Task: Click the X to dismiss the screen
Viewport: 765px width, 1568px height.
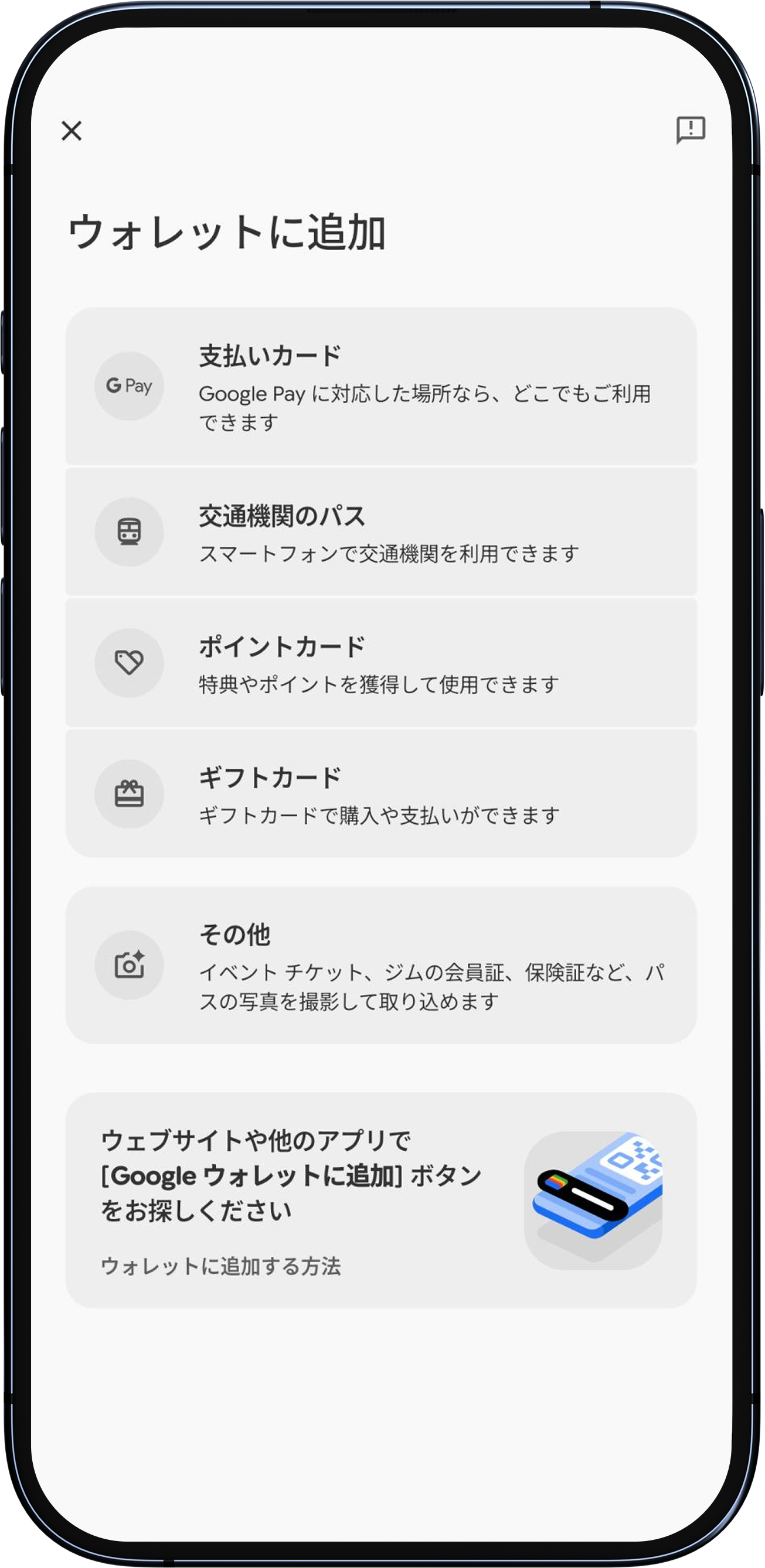Action: click(72, 131)
